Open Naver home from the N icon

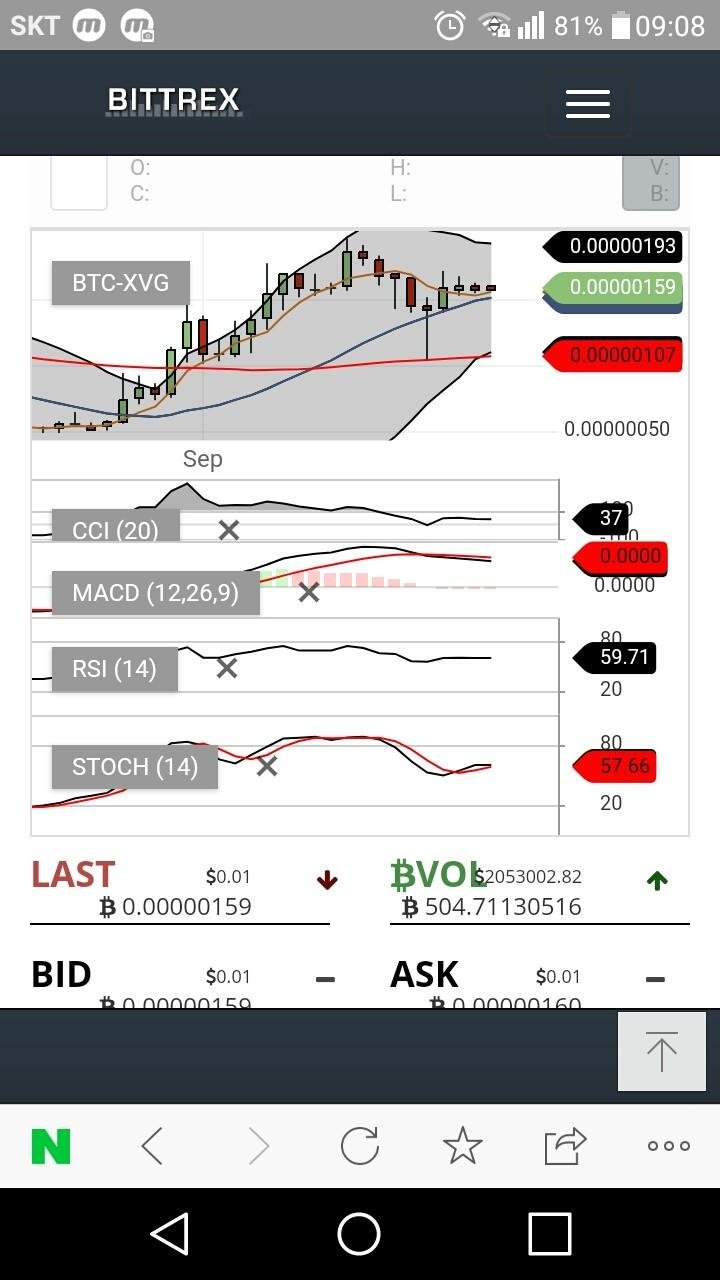[x=51, y=1146]
